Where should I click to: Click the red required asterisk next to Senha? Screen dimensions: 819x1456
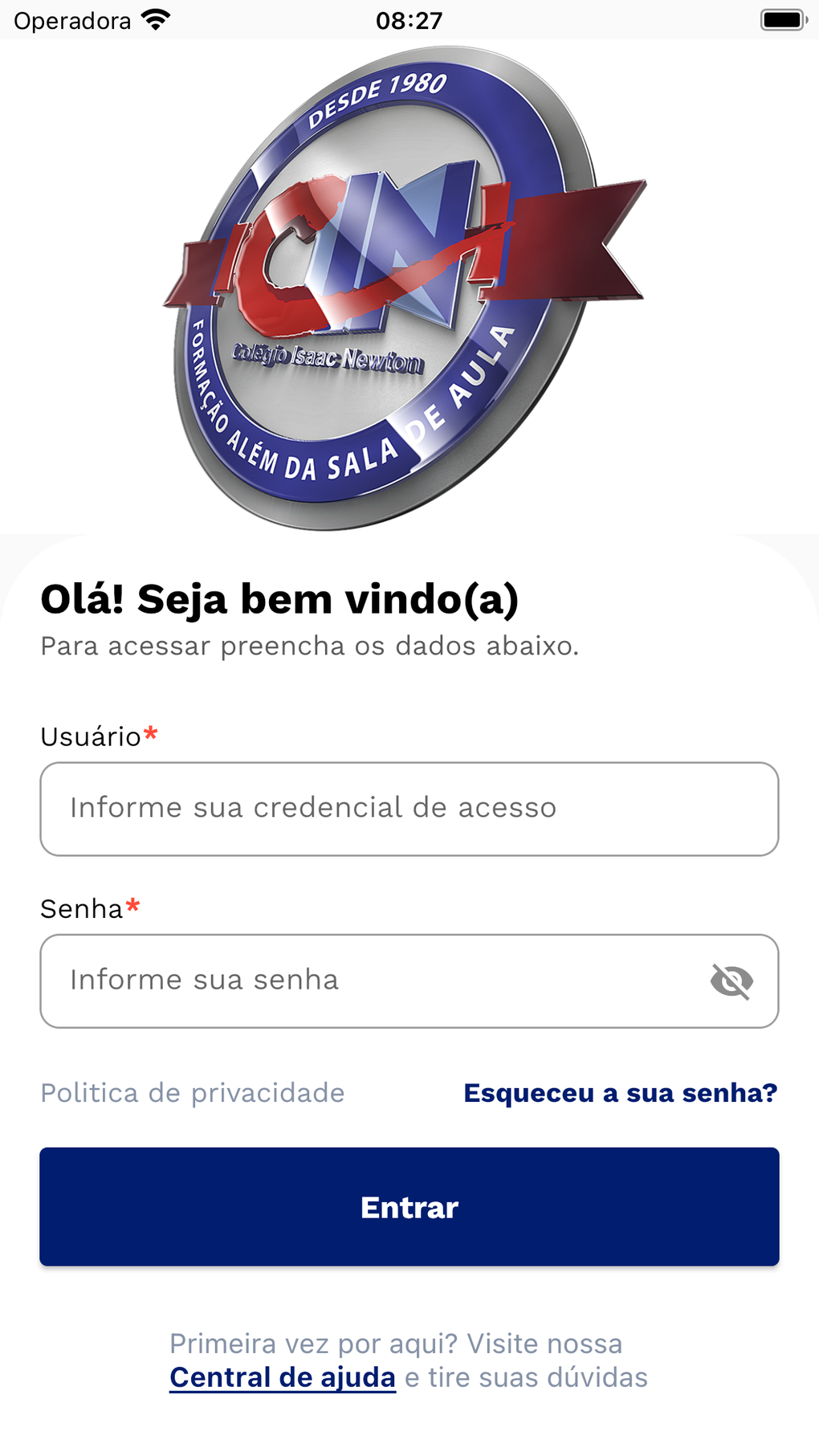133,903
